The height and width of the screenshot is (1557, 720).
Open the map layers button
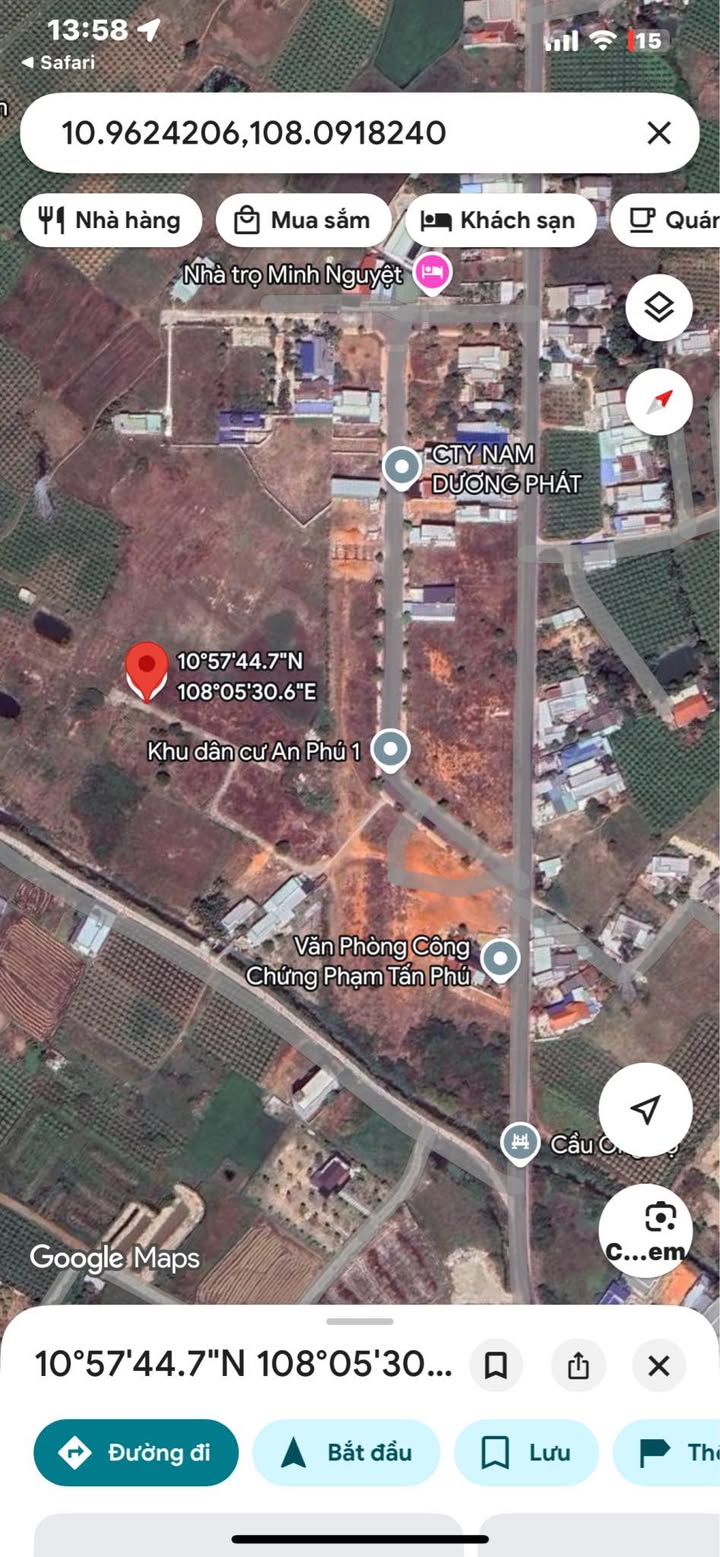coord(659,308)
